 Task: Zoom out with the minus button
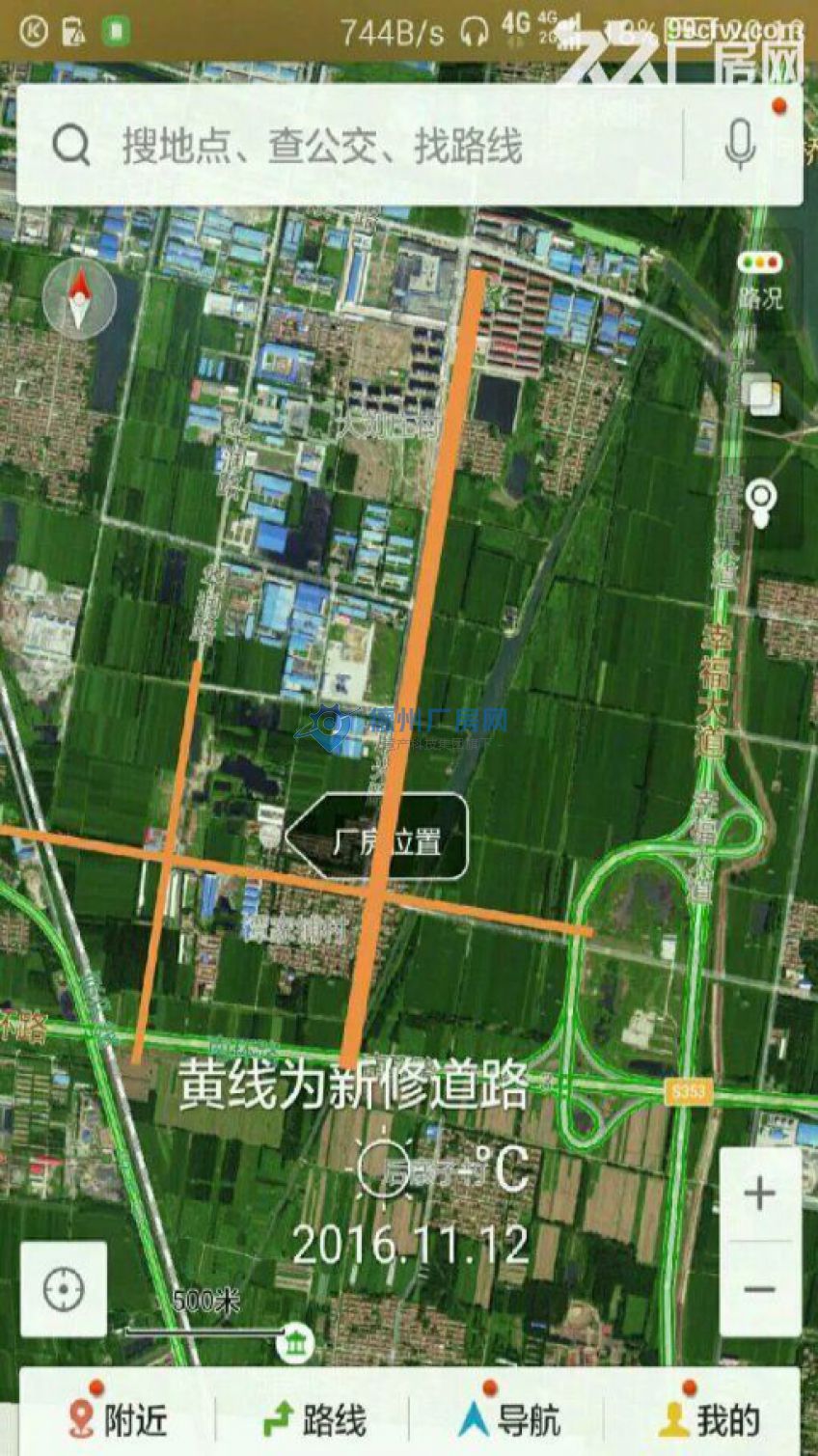pyautogui.click(x=760, y=1289)
